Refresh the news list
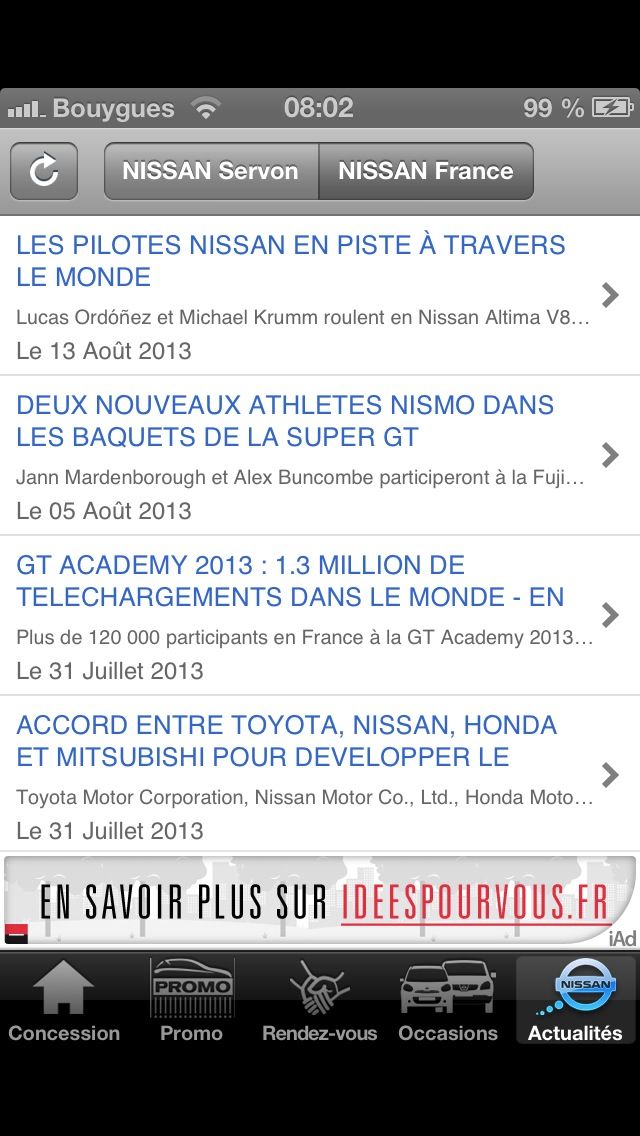This screenshot has width=640, height=1136. pos(44,171)
